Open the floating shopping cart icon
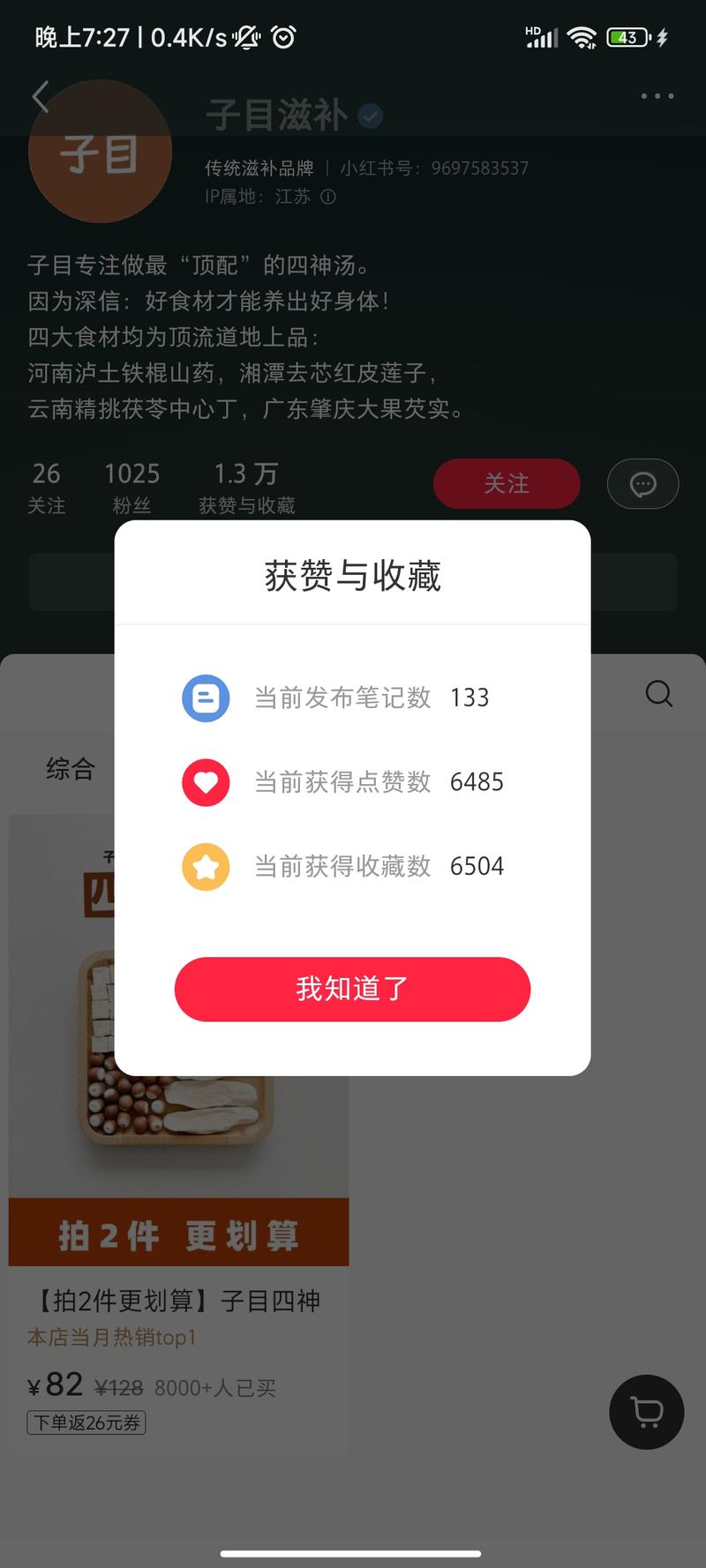Screen dimensions: 706x1568 (646, 1412)
